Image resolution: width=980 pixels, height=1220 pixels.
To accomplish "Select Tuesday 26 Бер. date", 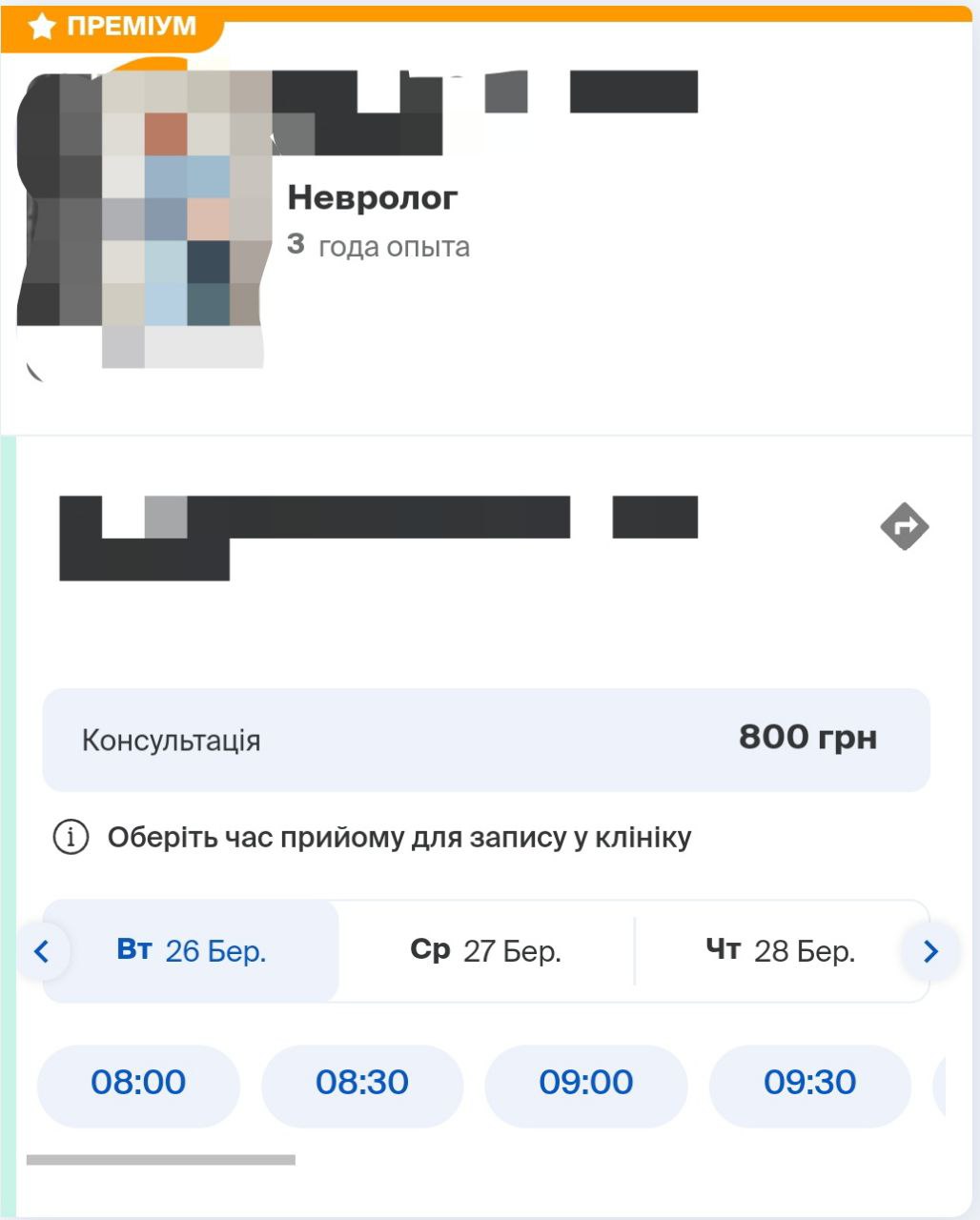I will coord(192,950).
